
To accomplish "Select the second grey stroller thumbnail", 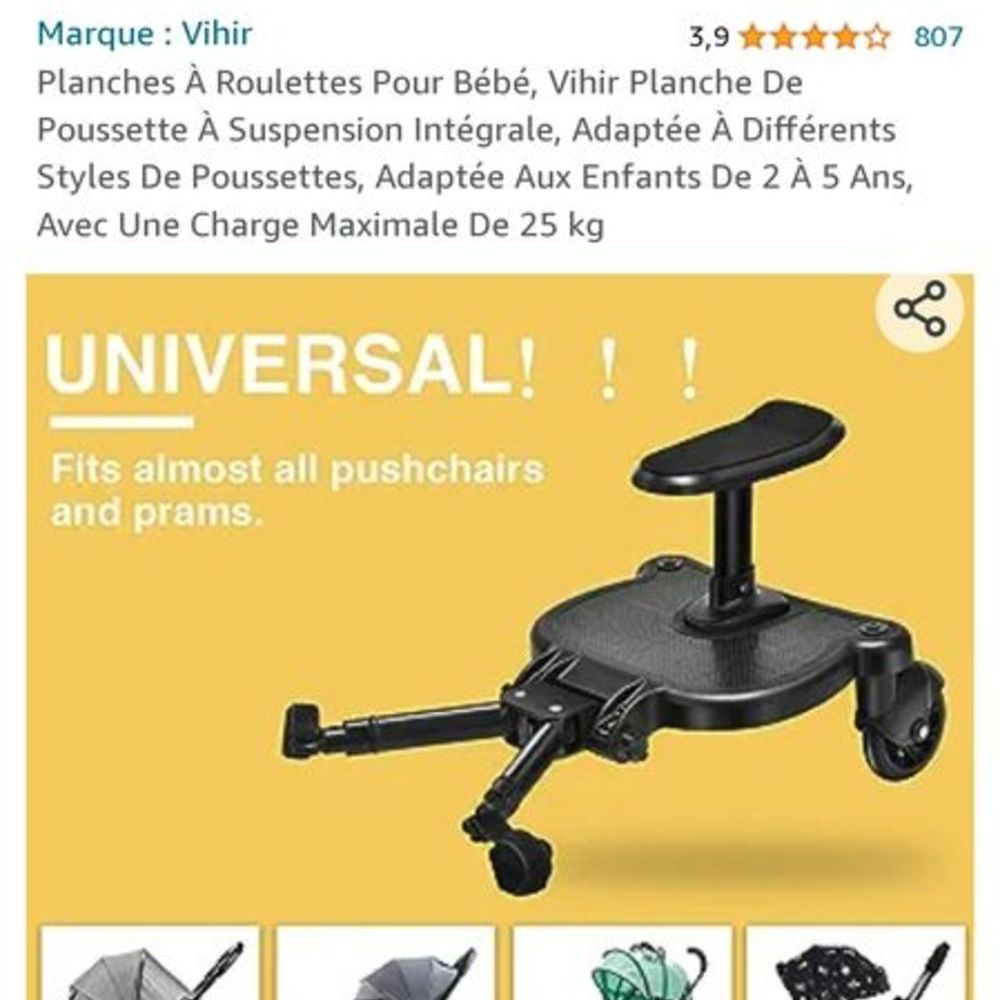I will tap(385, 965).
